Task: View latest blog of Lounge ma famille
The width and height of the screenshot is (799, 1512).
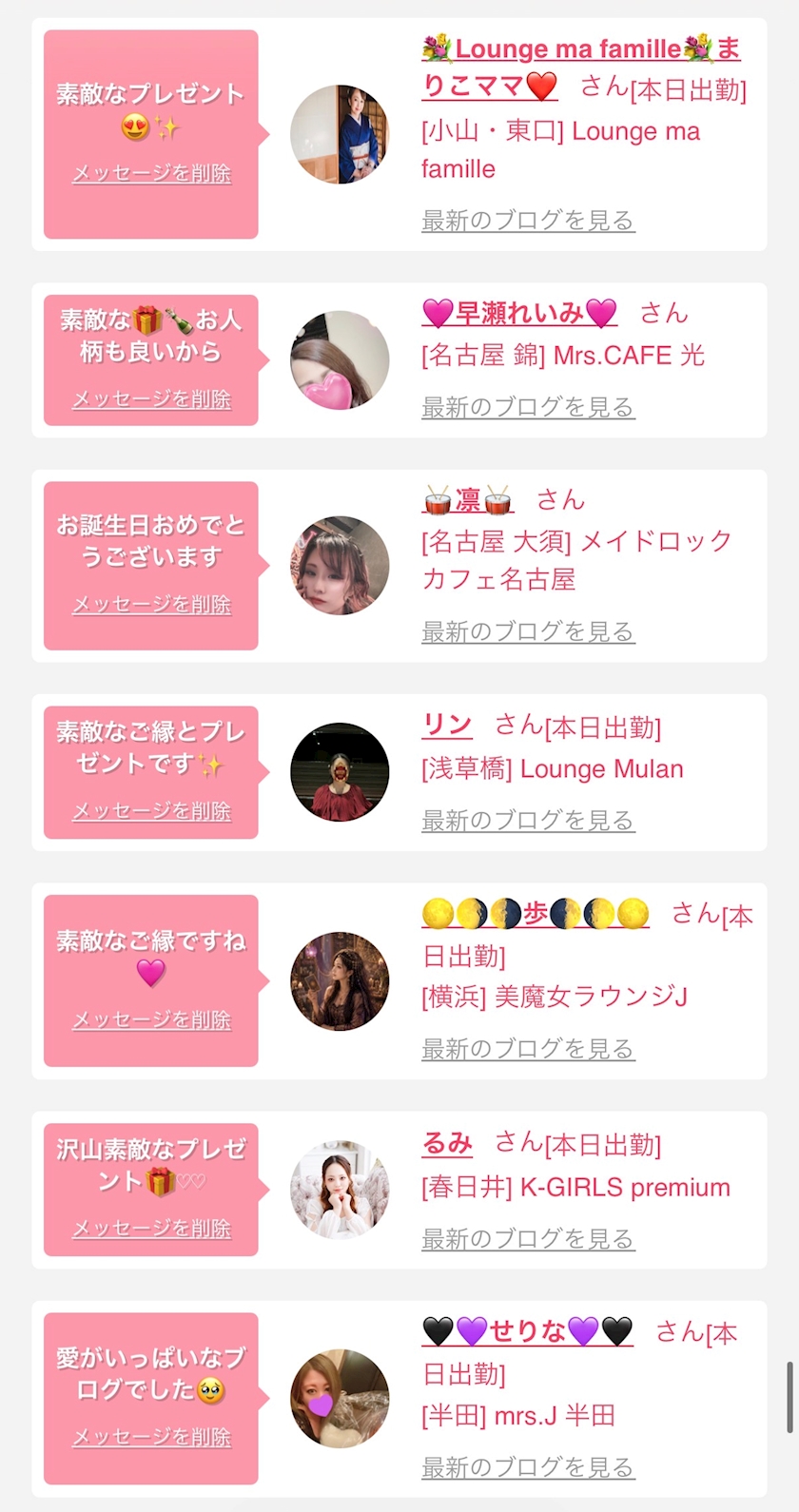Action: point(528,221)
